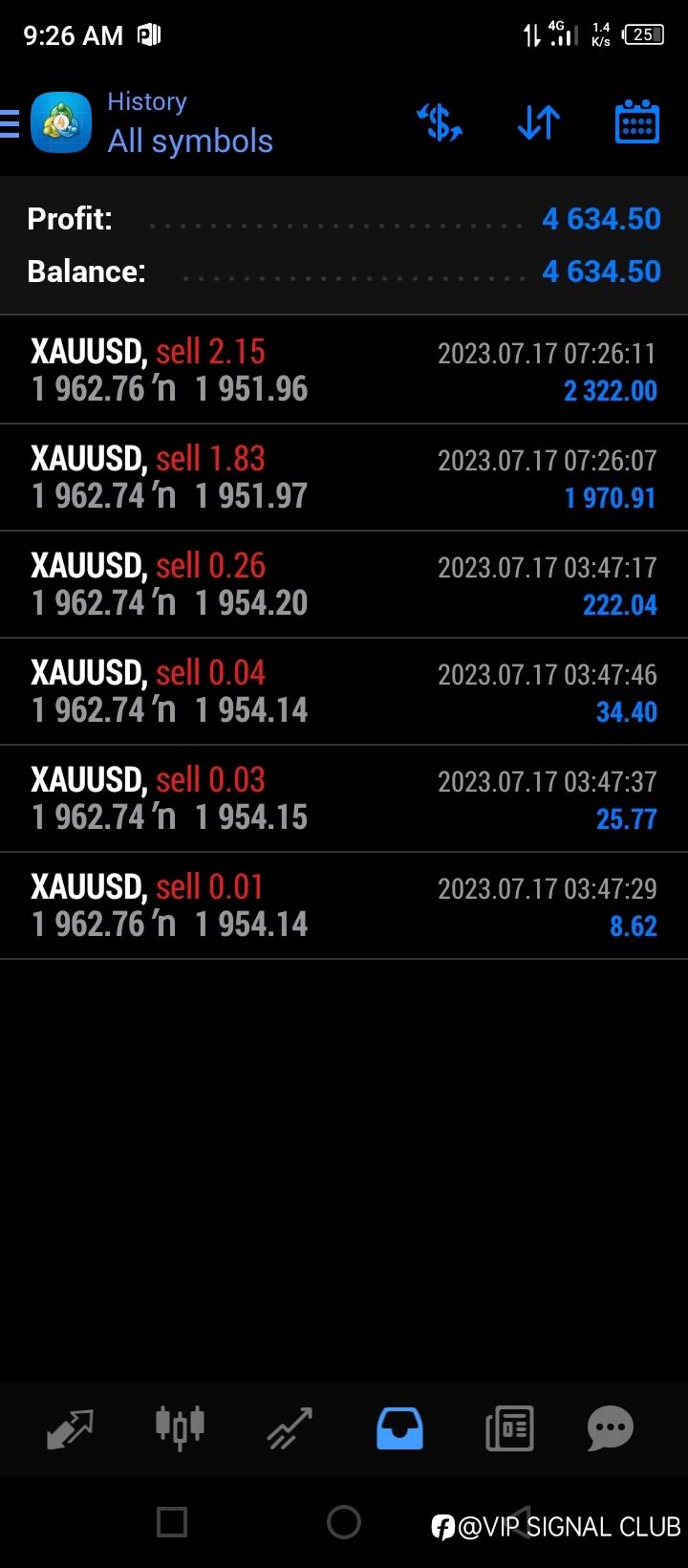
Task: Open the calendar date range picker
Action: (636, 123)
